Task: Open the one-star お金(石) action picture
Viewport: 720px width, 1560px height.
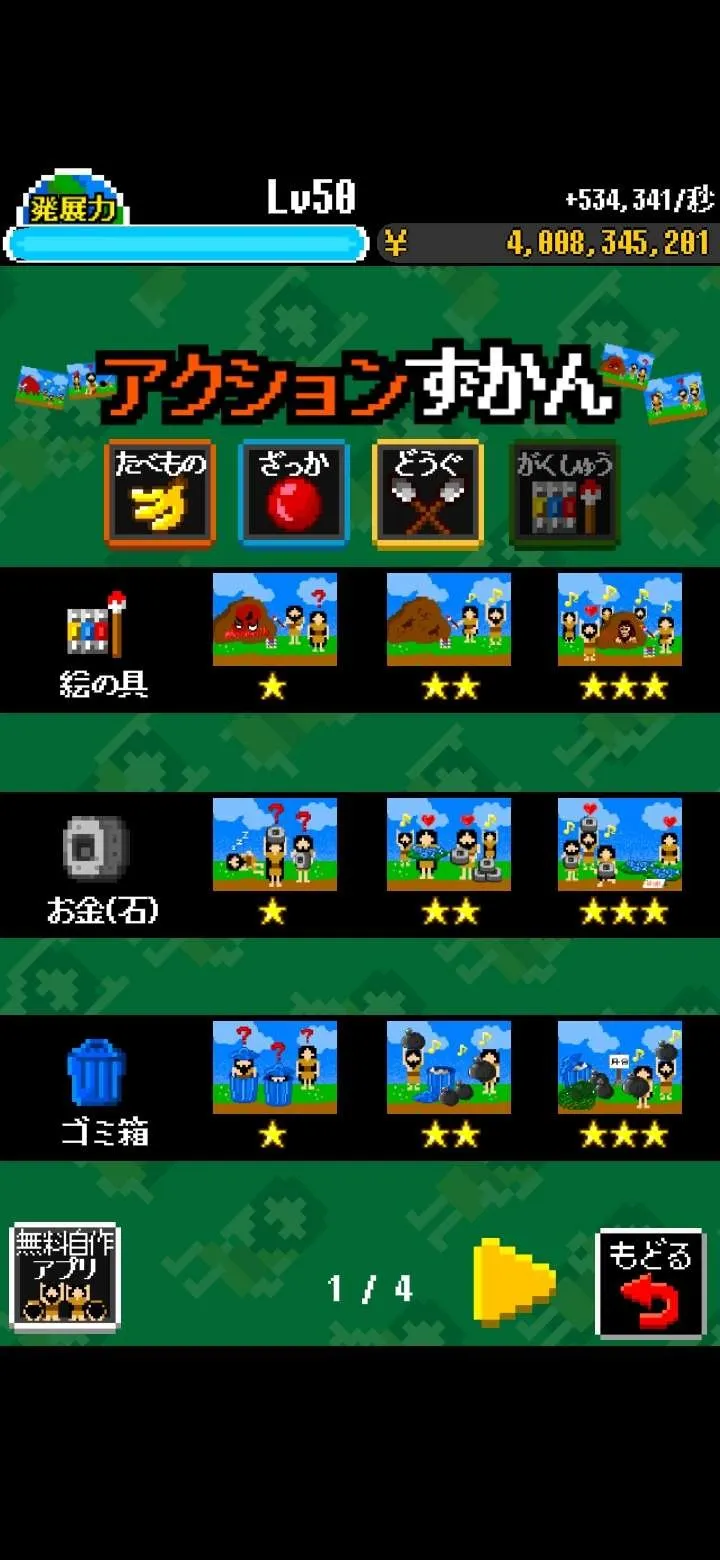Action: 274,844
